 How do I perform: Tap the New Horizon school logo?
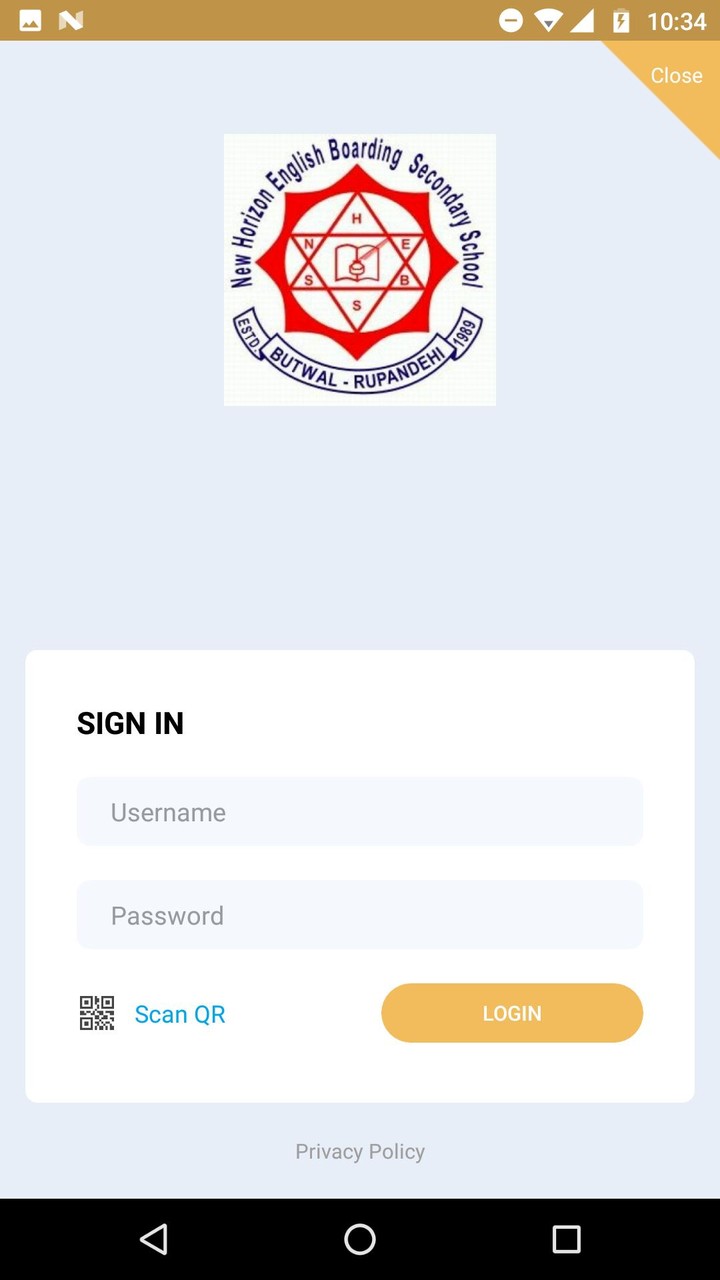360,269
